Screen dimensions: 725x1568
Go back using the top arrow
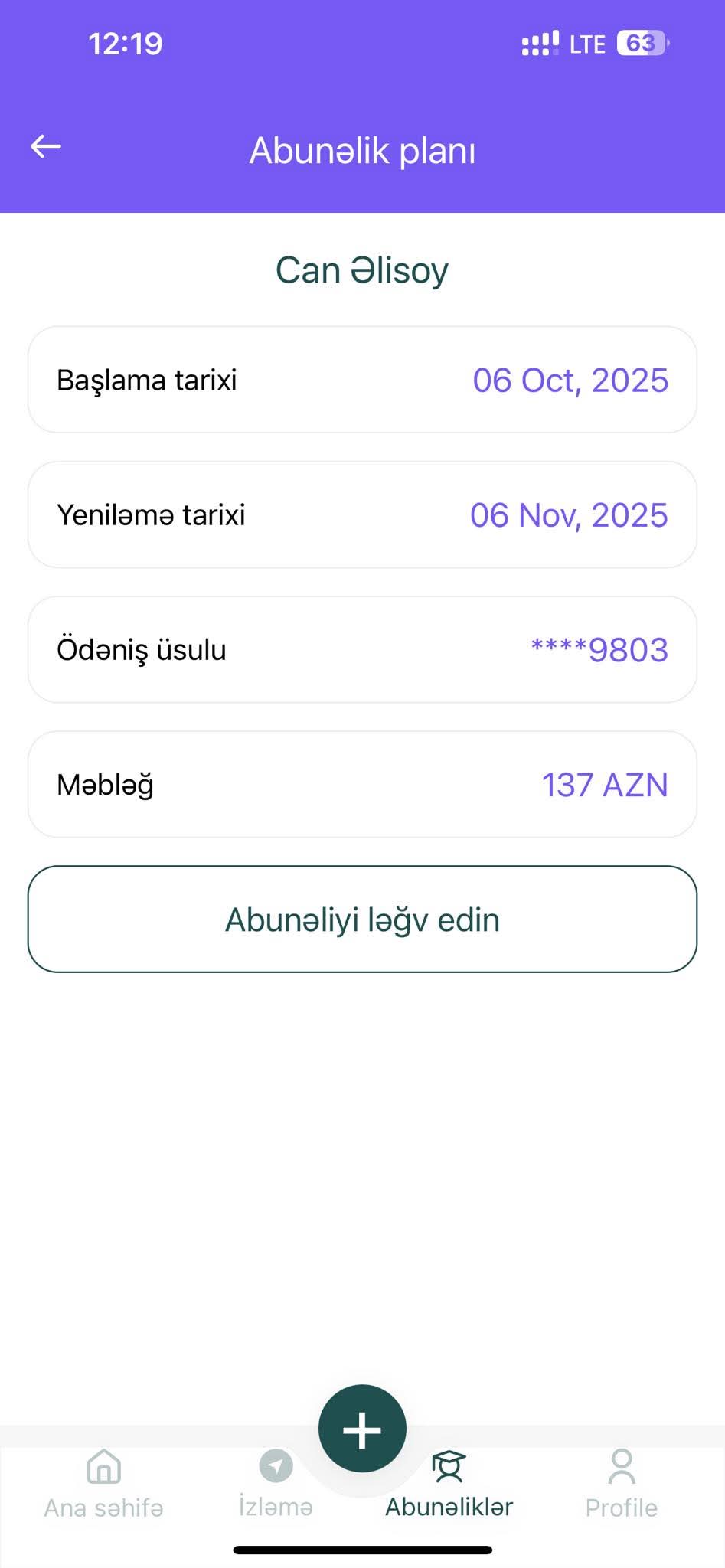46,146
